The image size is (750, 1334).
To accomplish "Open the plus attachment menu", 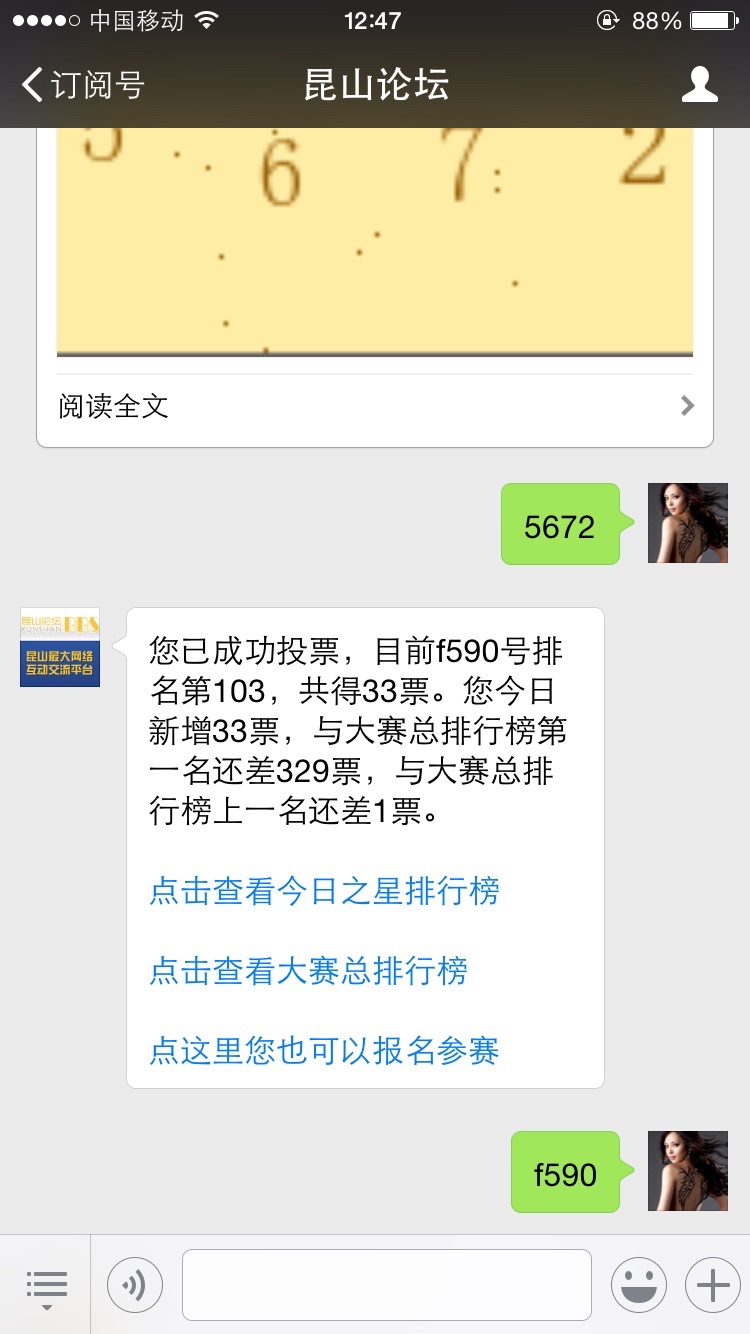I will coord(712,1285).
